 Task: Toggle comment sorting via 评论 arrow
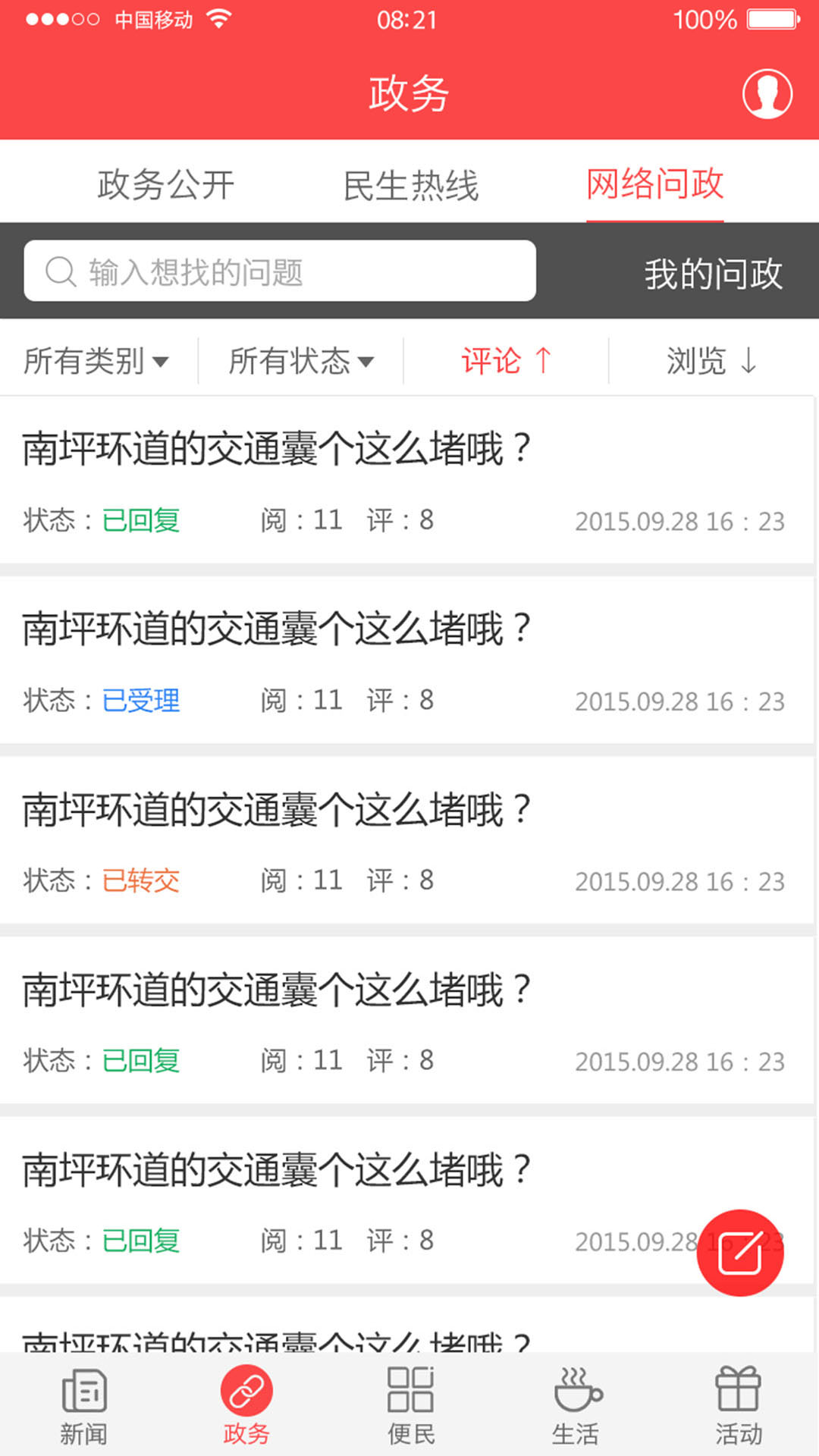pyautogui.click(x=507, y=361)
